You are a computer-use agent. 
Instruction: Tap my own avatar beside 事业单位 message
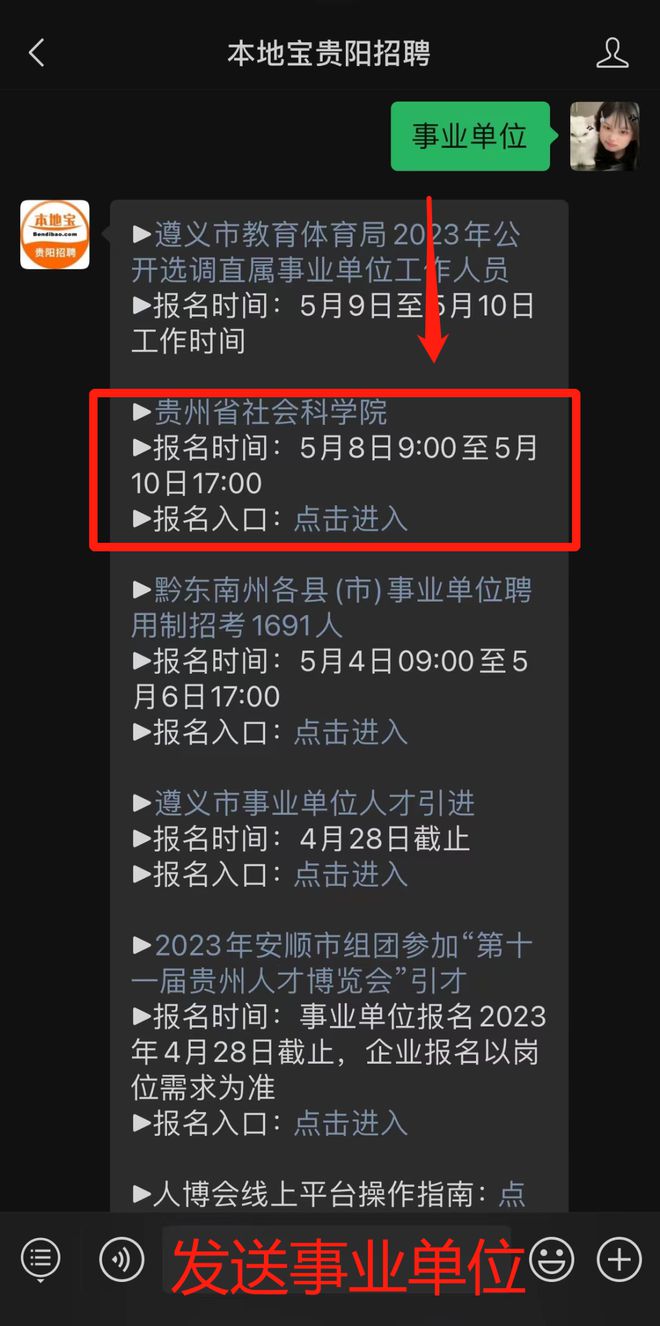[x=605, y=136]
